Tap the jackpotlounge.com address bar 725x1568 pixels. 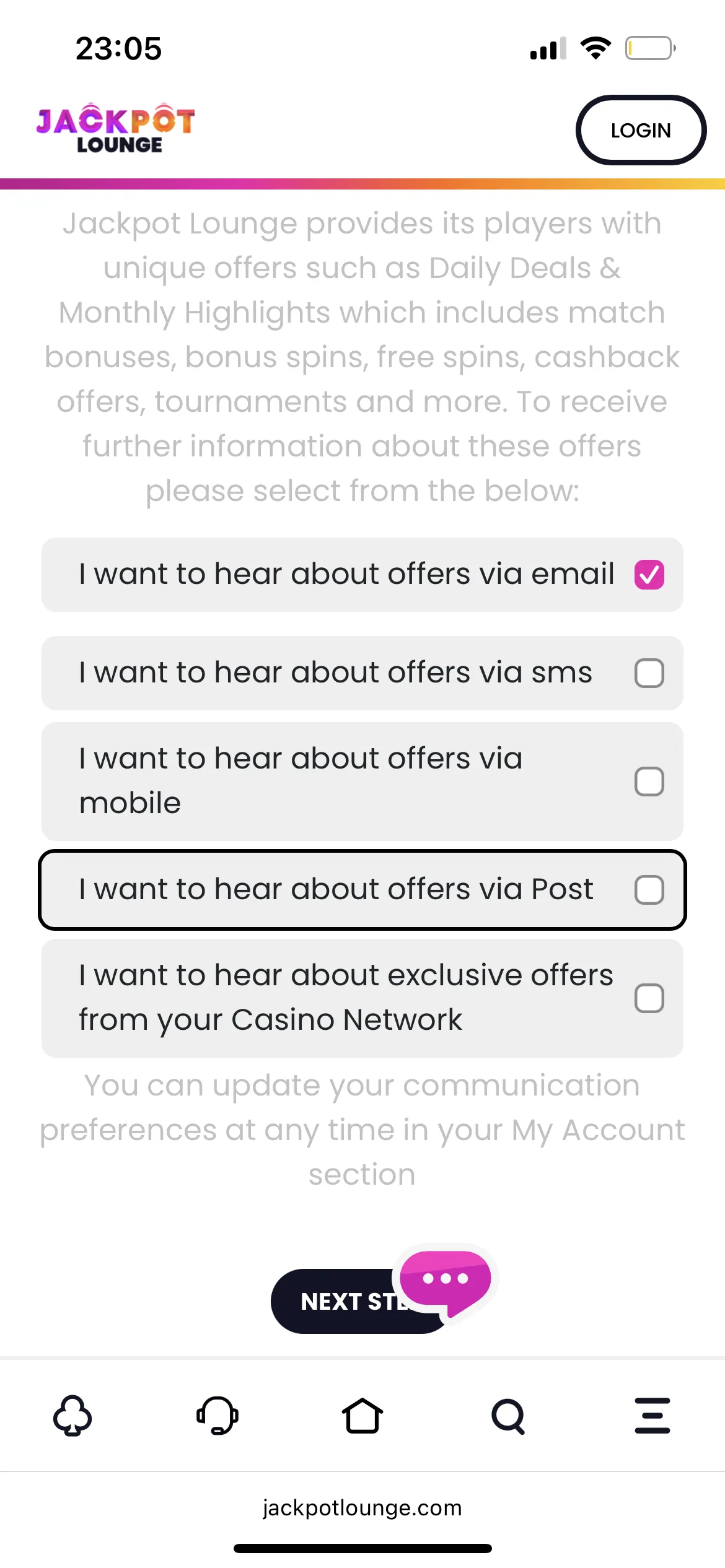[362, 1507]
